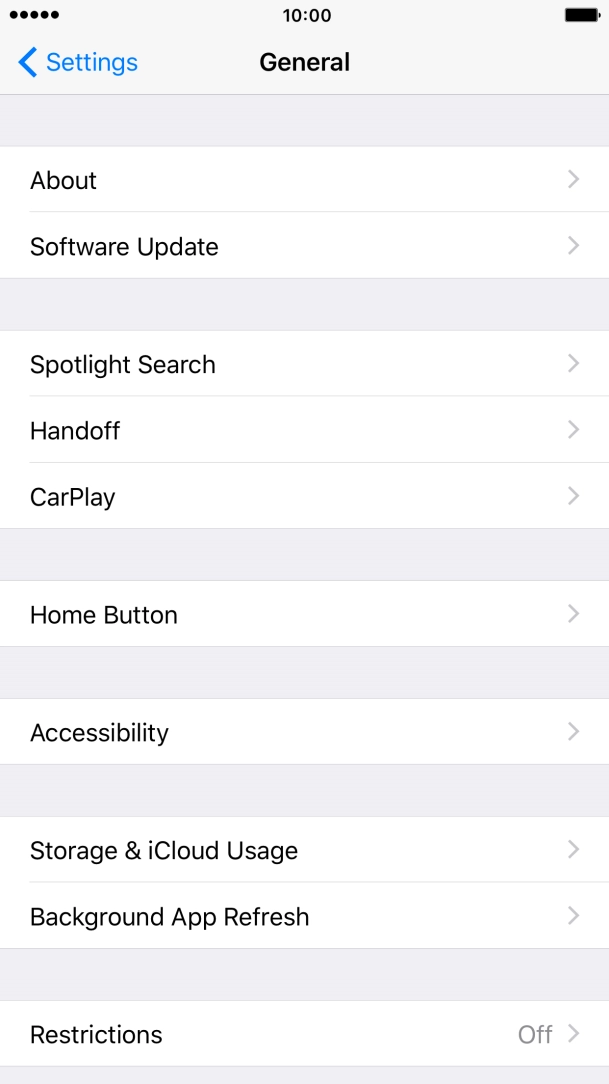View Storage & iCloud Usage

pyautogui.click(x=304, y=850)
